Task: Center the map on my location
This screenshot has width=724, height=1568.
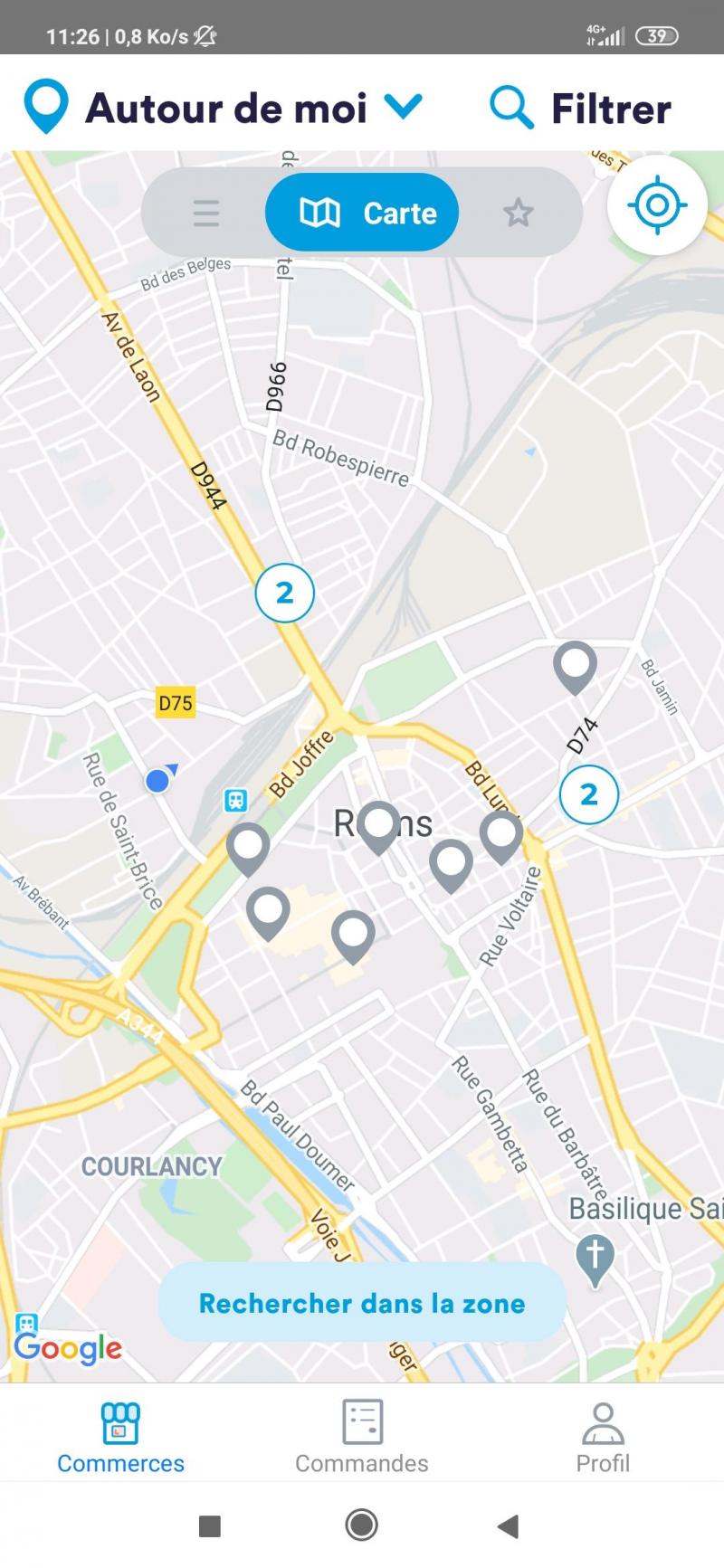Action: (657, 205)
